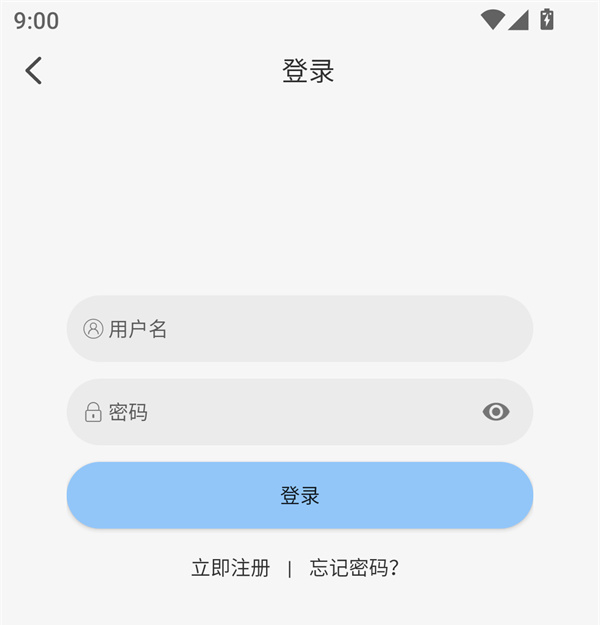Image resolution: width=600 pixels, height=625 pixels.
Task: Toggle password visibility with the eye icon
Action: tap(496, 412)
